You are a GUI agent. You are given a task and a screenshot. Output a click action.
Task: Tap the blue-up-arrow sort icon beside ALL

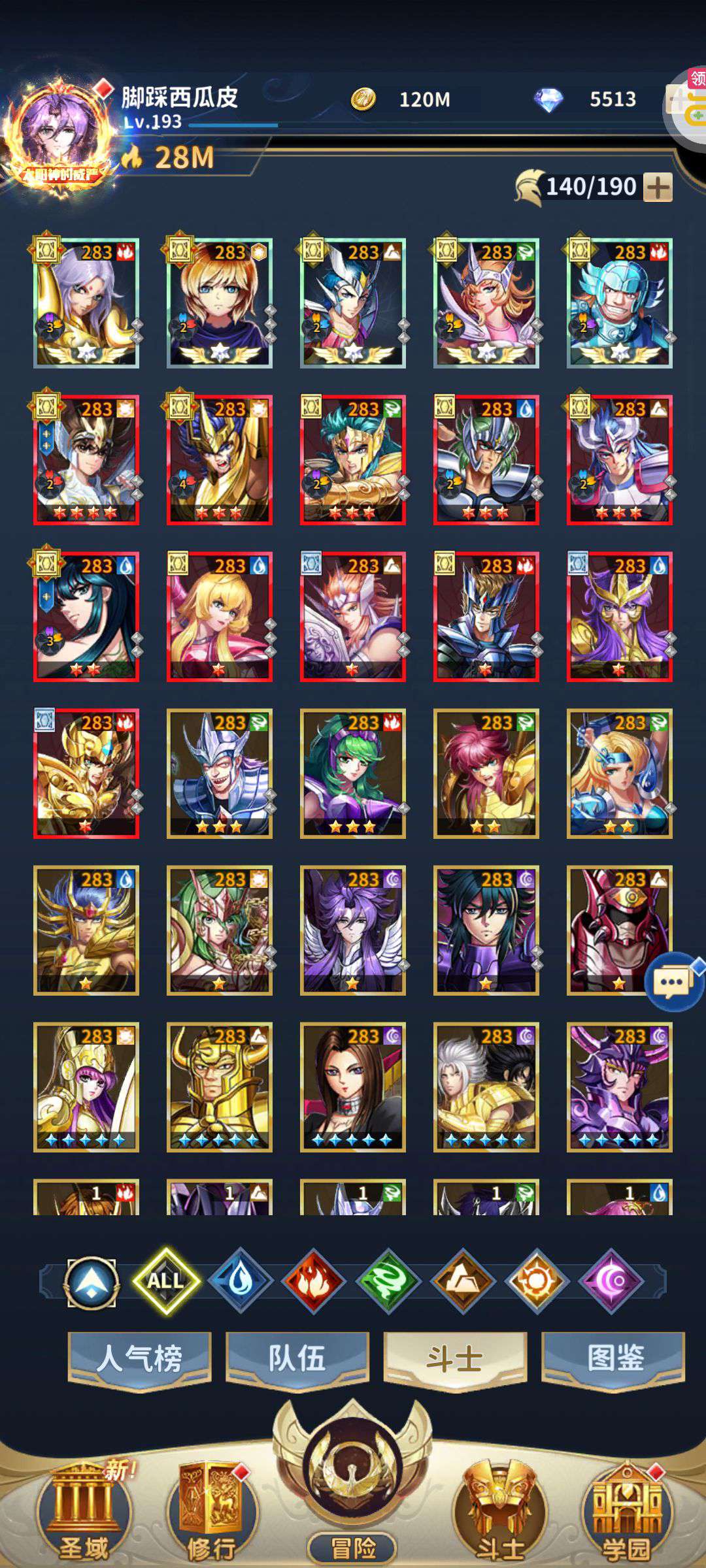click(x=92, y=1282)
